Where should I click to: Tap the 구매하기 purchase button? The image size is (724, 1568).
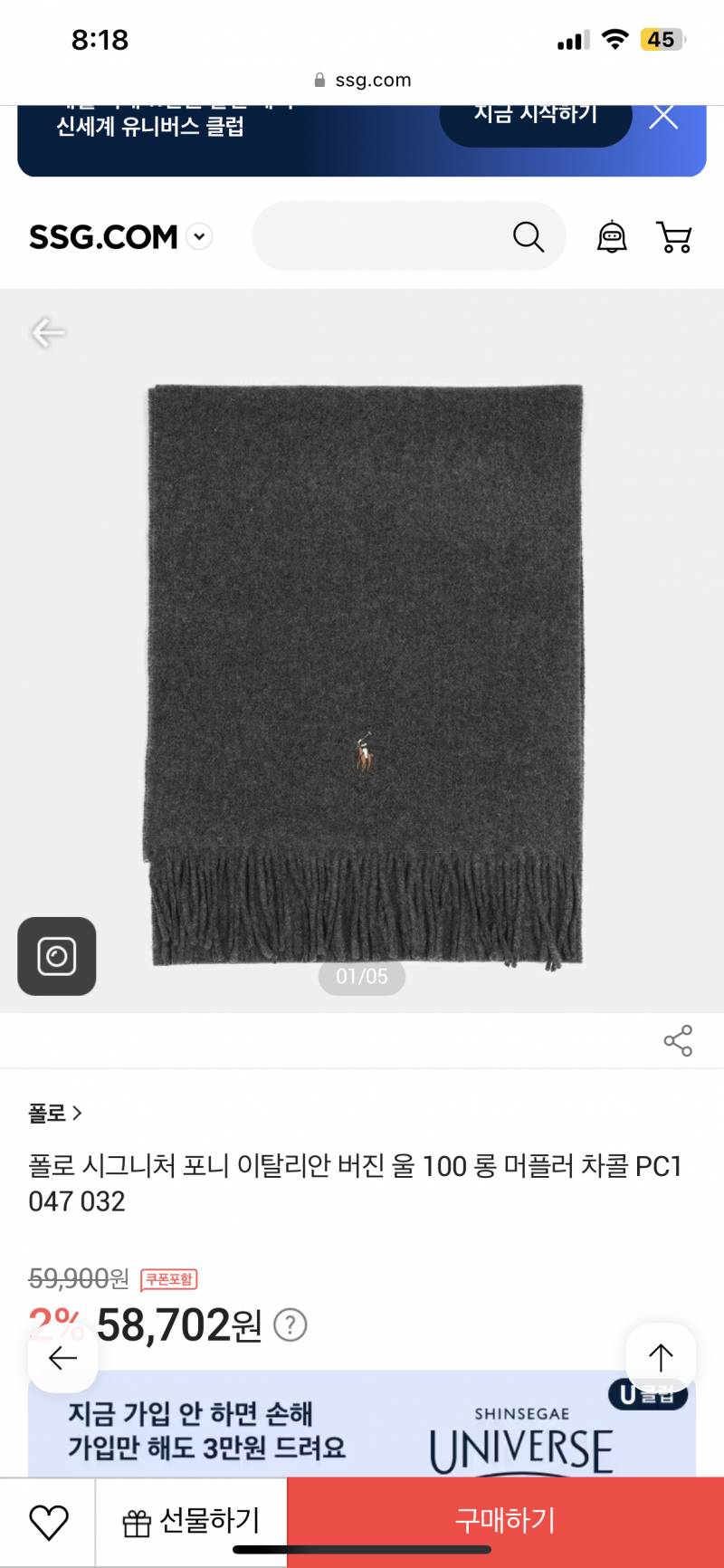(x=504, y=1521)
